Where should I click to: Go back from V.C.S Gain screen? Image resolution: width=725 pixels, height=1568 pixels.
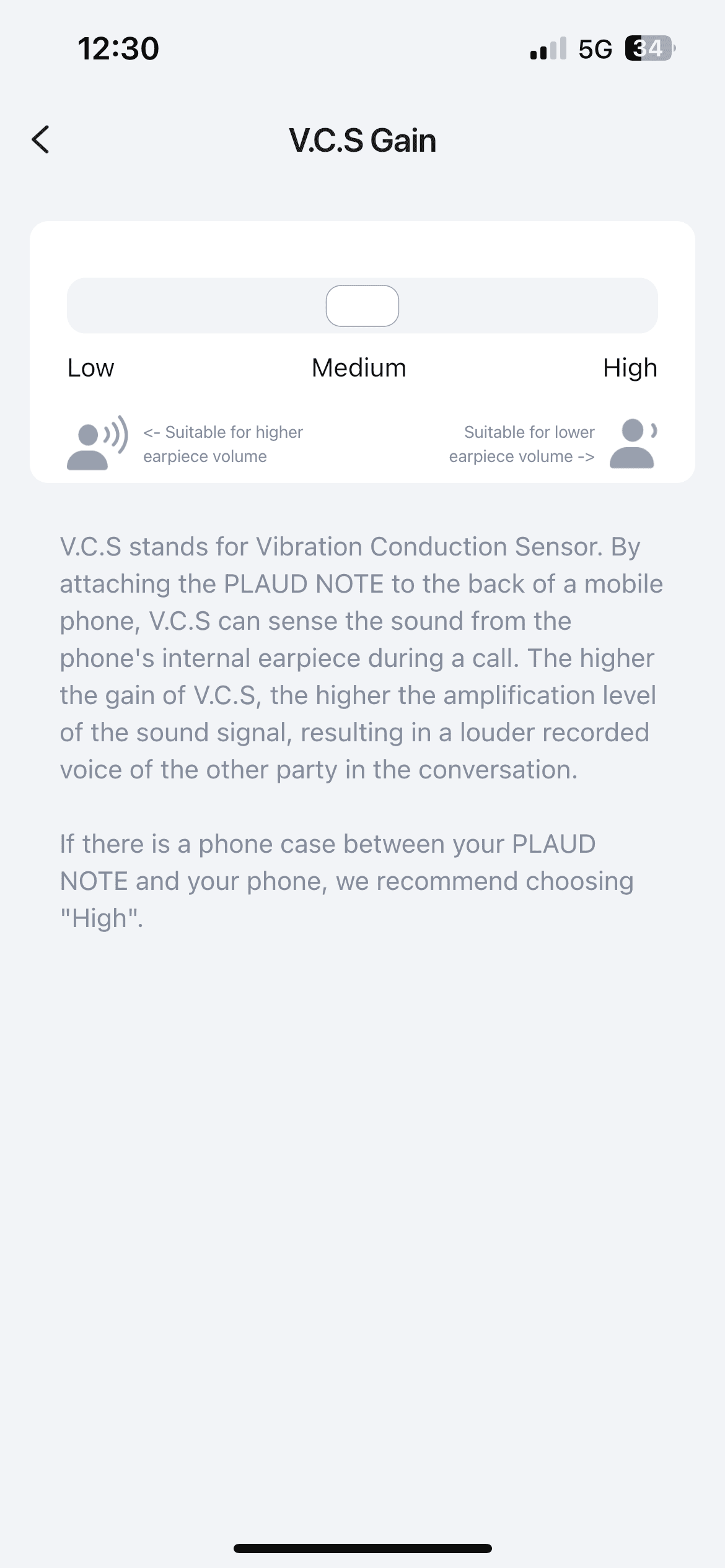point(41,139)
